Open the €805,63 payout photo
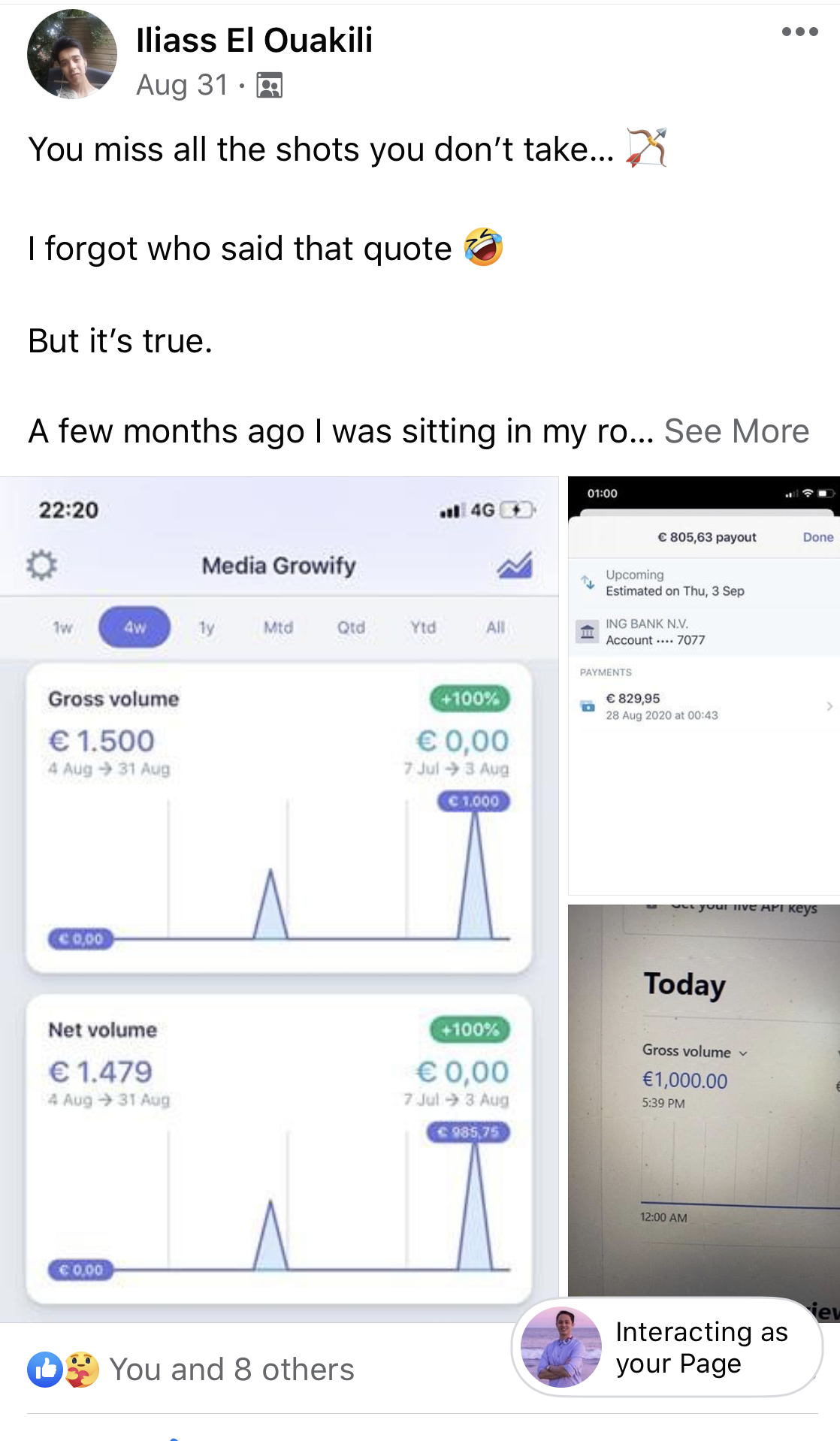Image resolution: width=840 pixels, height=1441 pixels. tap(704, 685)
